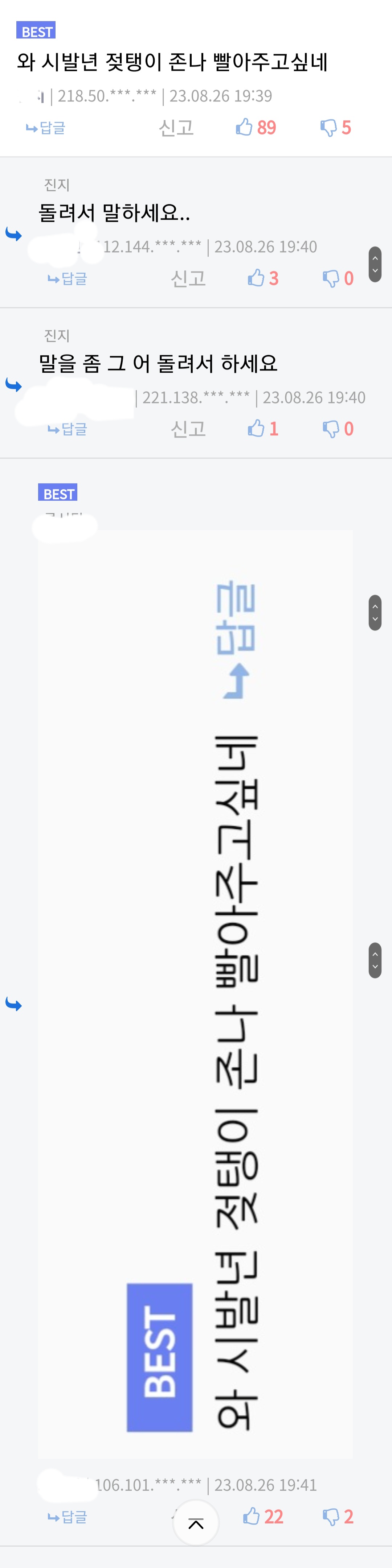Report '말을 좀 그 어 돌려서 하세요' comment
Screen dimensions: 392x1568
[188, 429]
